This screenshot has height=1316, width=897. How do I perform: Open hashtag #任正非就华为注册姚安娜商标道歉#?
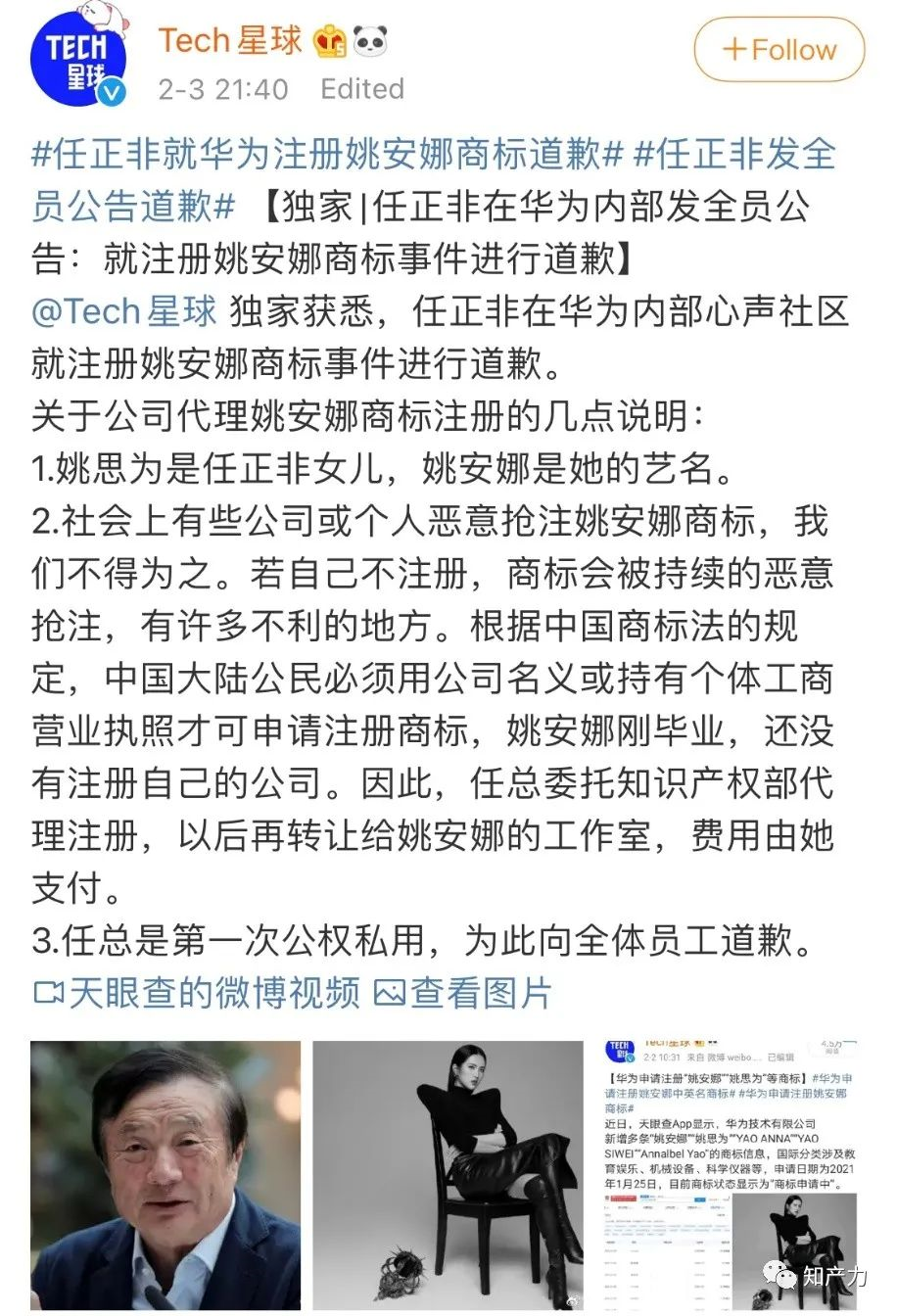327,156
